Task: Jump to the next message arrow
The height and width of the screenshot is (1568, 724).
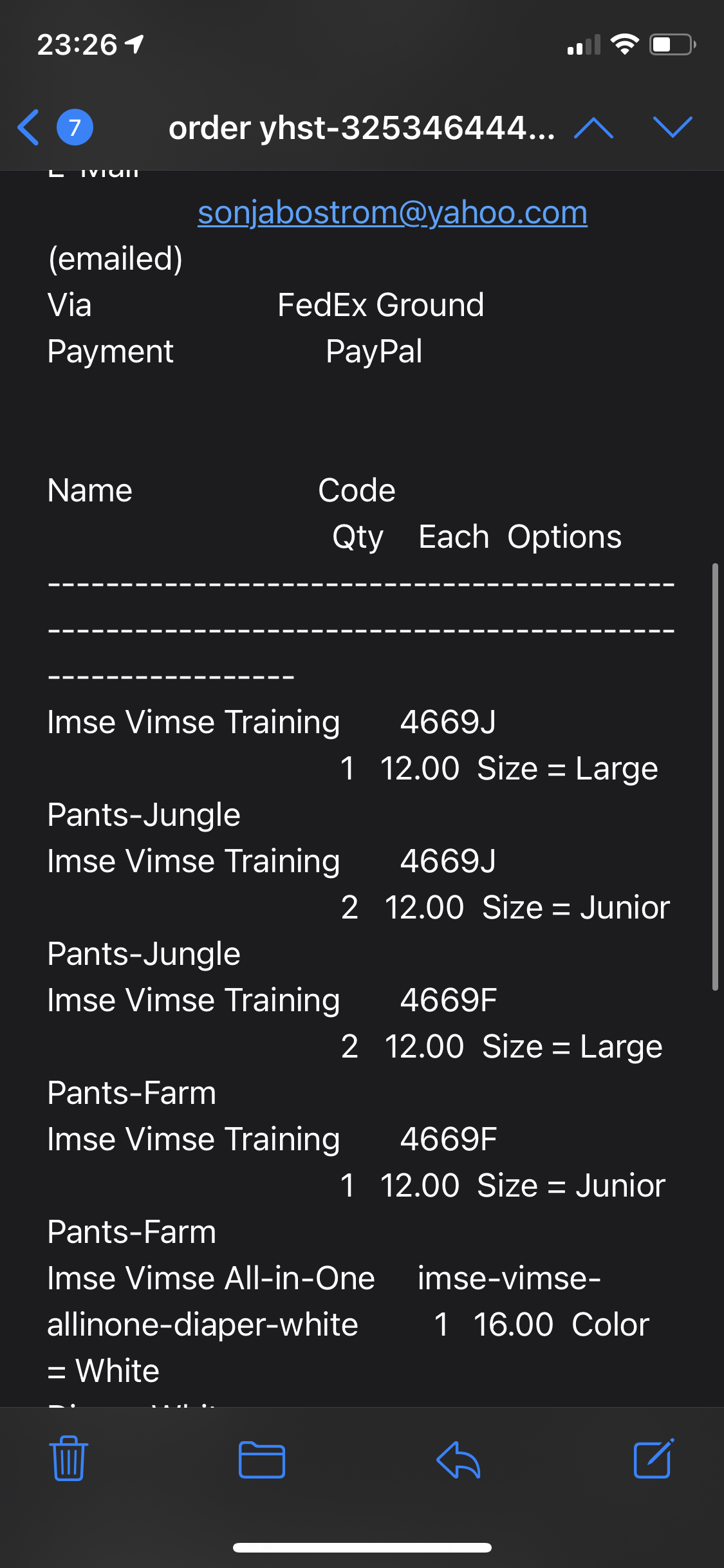Action: point(673,127)
